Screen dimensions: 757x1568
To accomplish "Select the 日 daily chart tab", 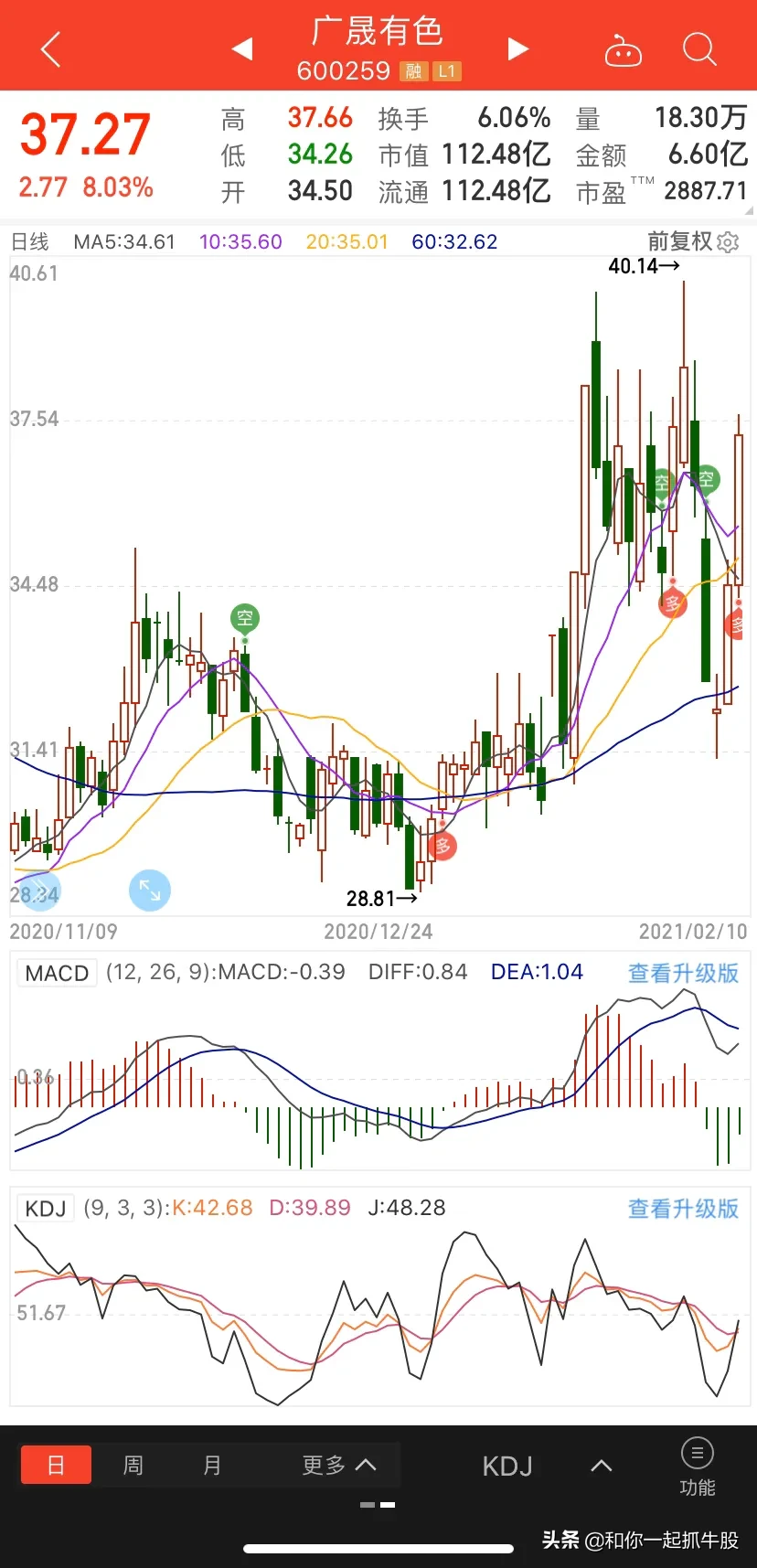I will point(56,1466).
